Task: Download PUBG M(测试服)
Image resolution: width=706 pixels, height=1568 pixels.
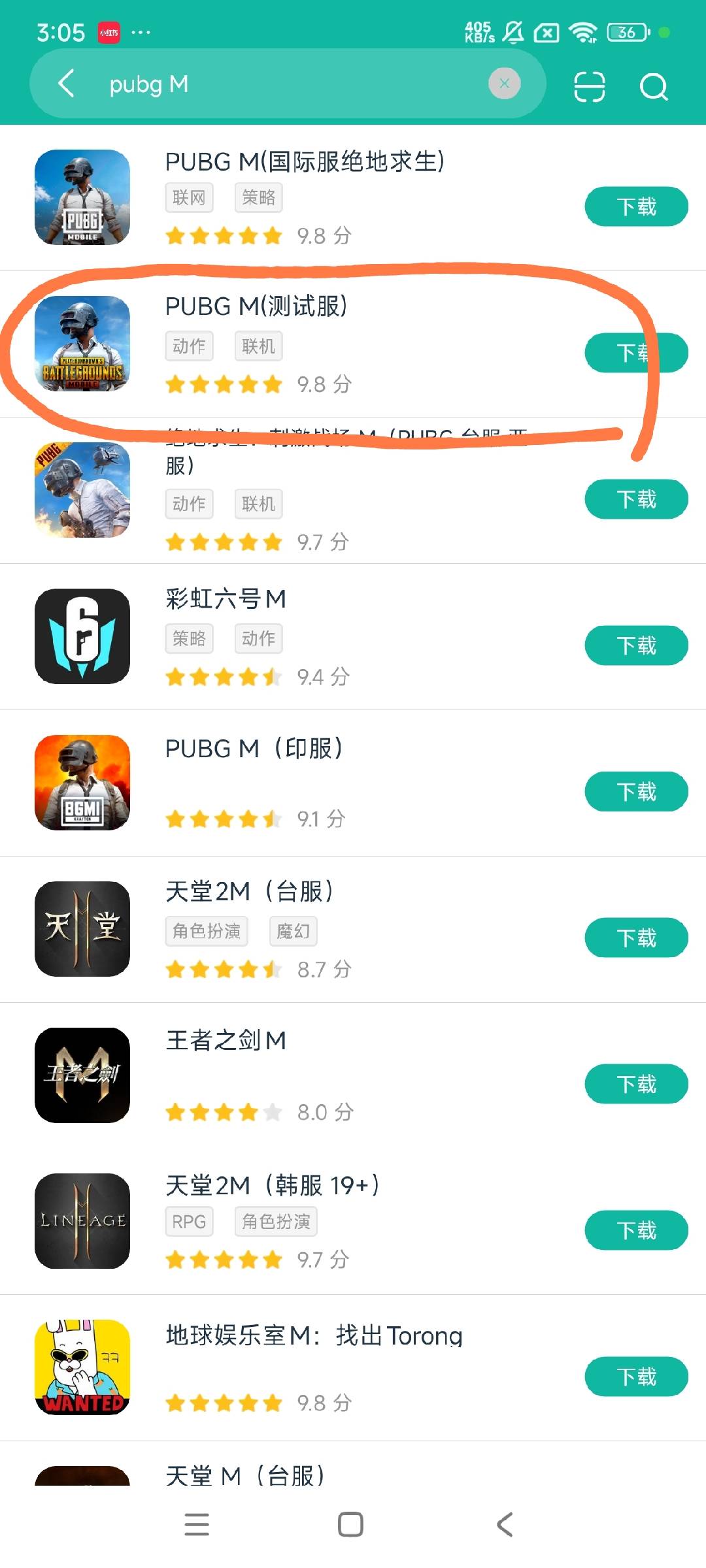Action: [x=635, y=353]
